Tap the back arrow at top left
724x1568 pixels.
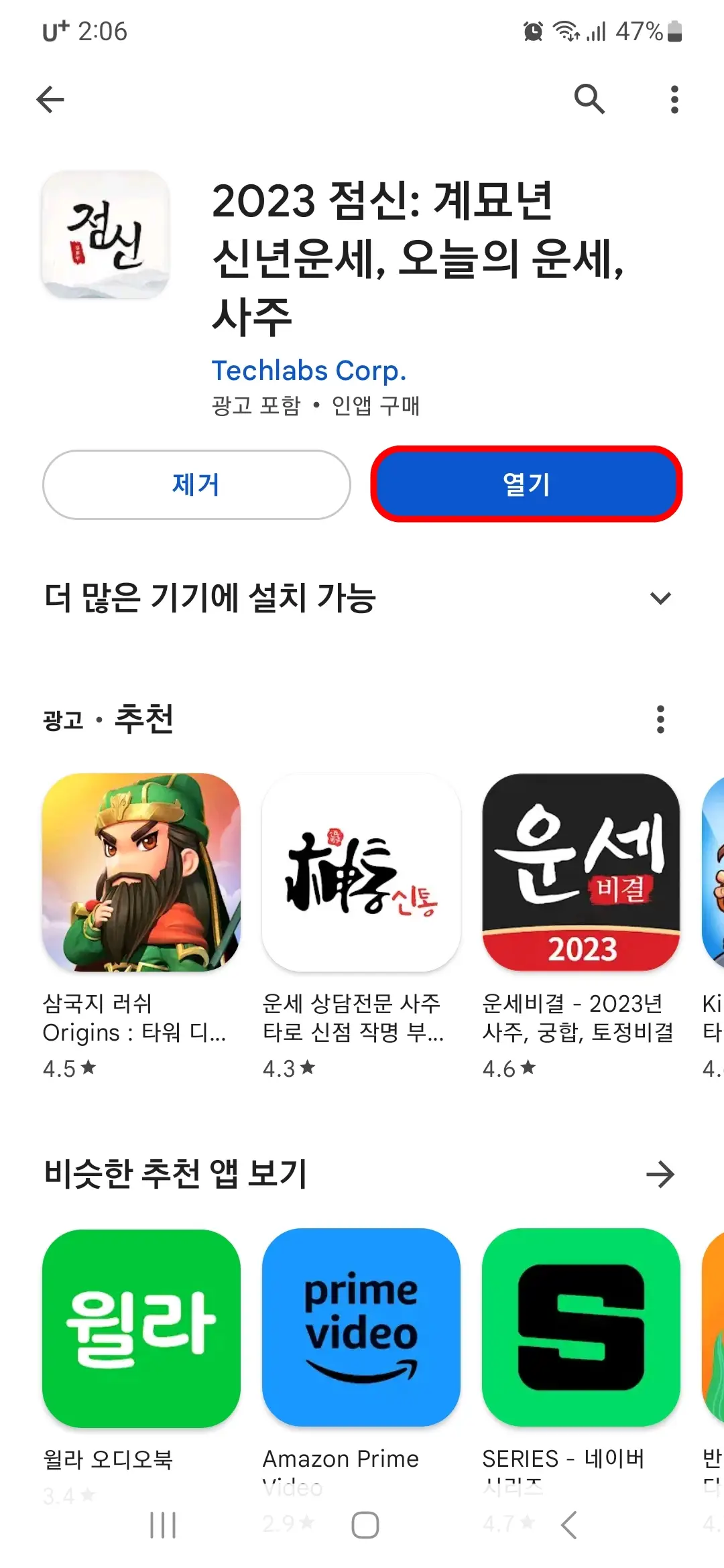(x=49, y=99)
